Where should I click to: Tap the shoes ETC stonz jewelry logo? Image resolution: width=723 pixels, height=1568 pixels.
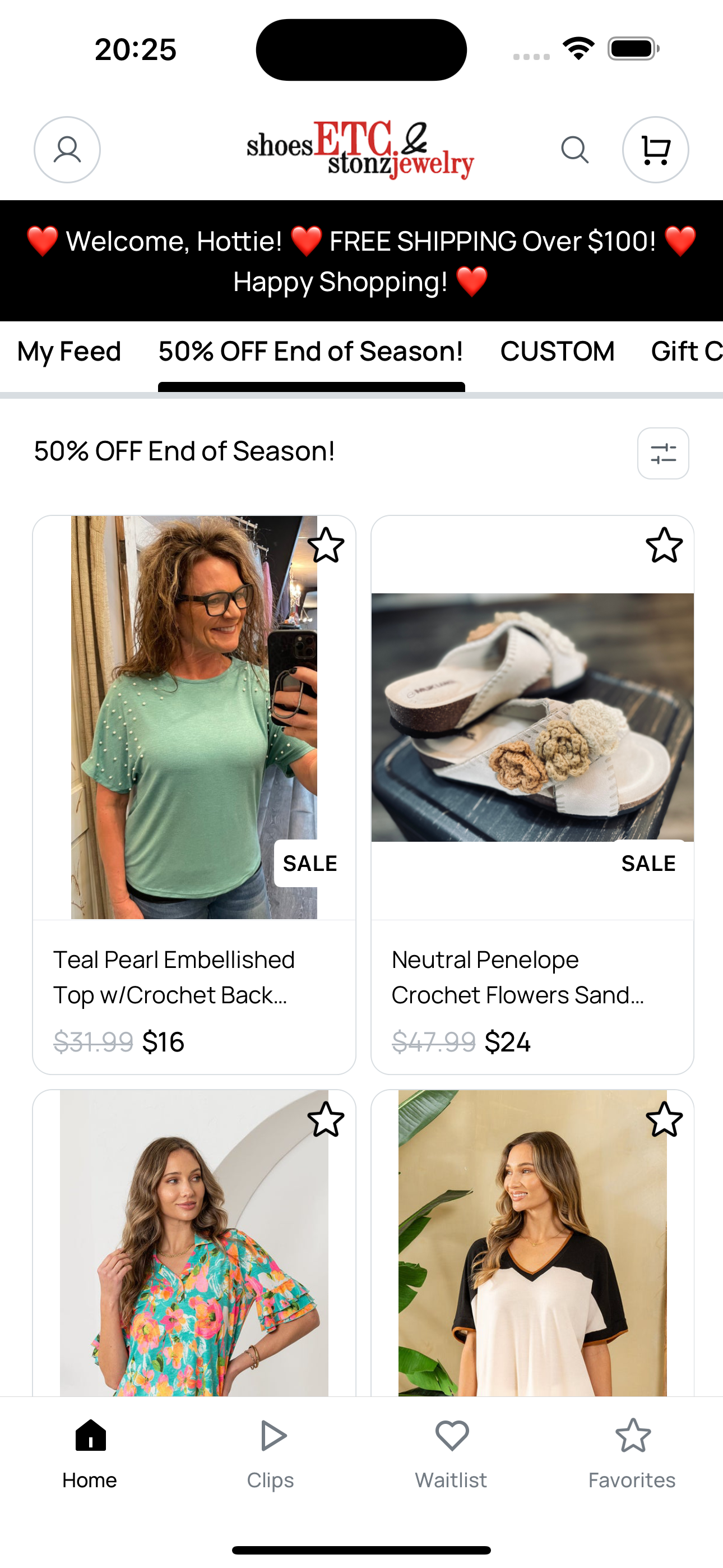coord(361,149)
